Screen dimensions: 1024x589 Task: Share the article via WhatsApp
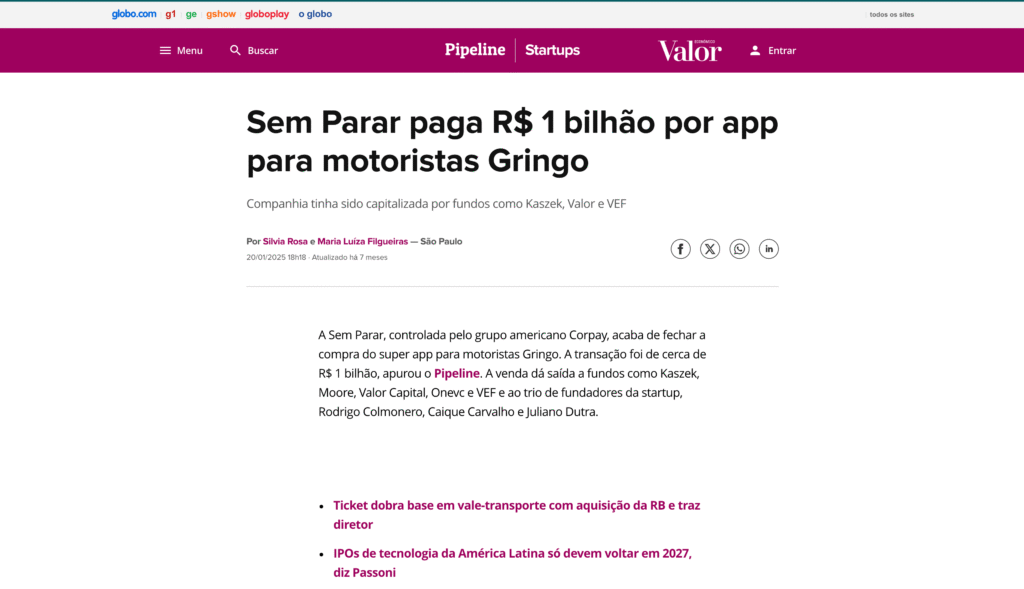click(739, 249)
